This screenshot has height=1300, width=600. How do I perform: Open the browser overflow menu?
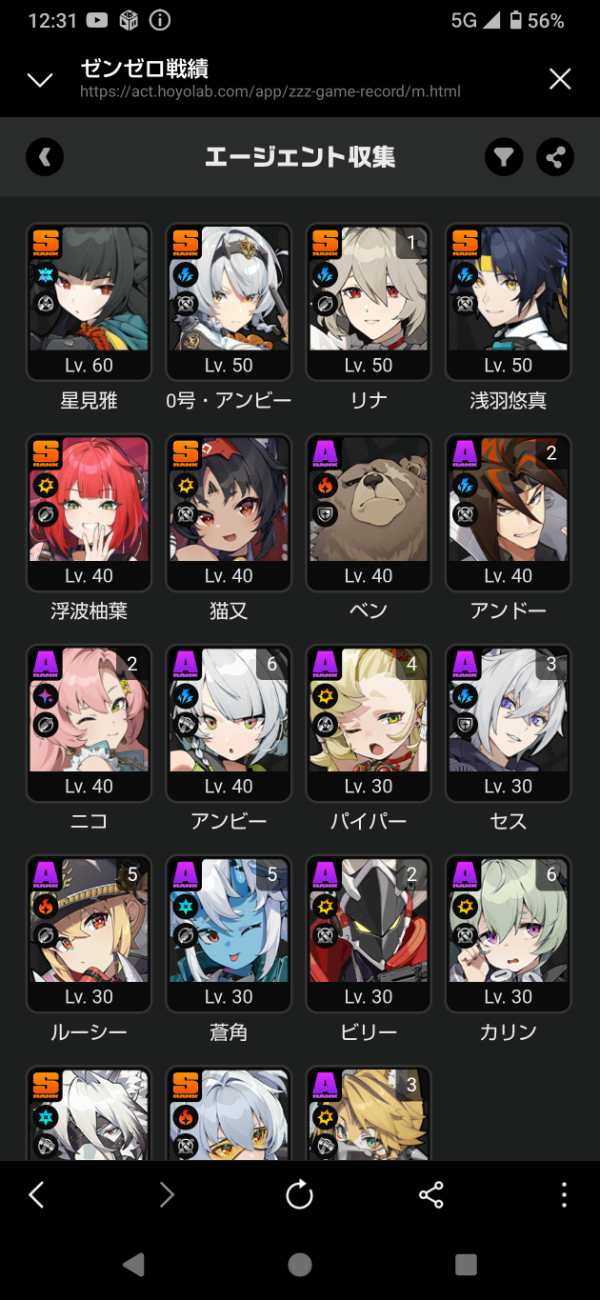(564, 1195)
